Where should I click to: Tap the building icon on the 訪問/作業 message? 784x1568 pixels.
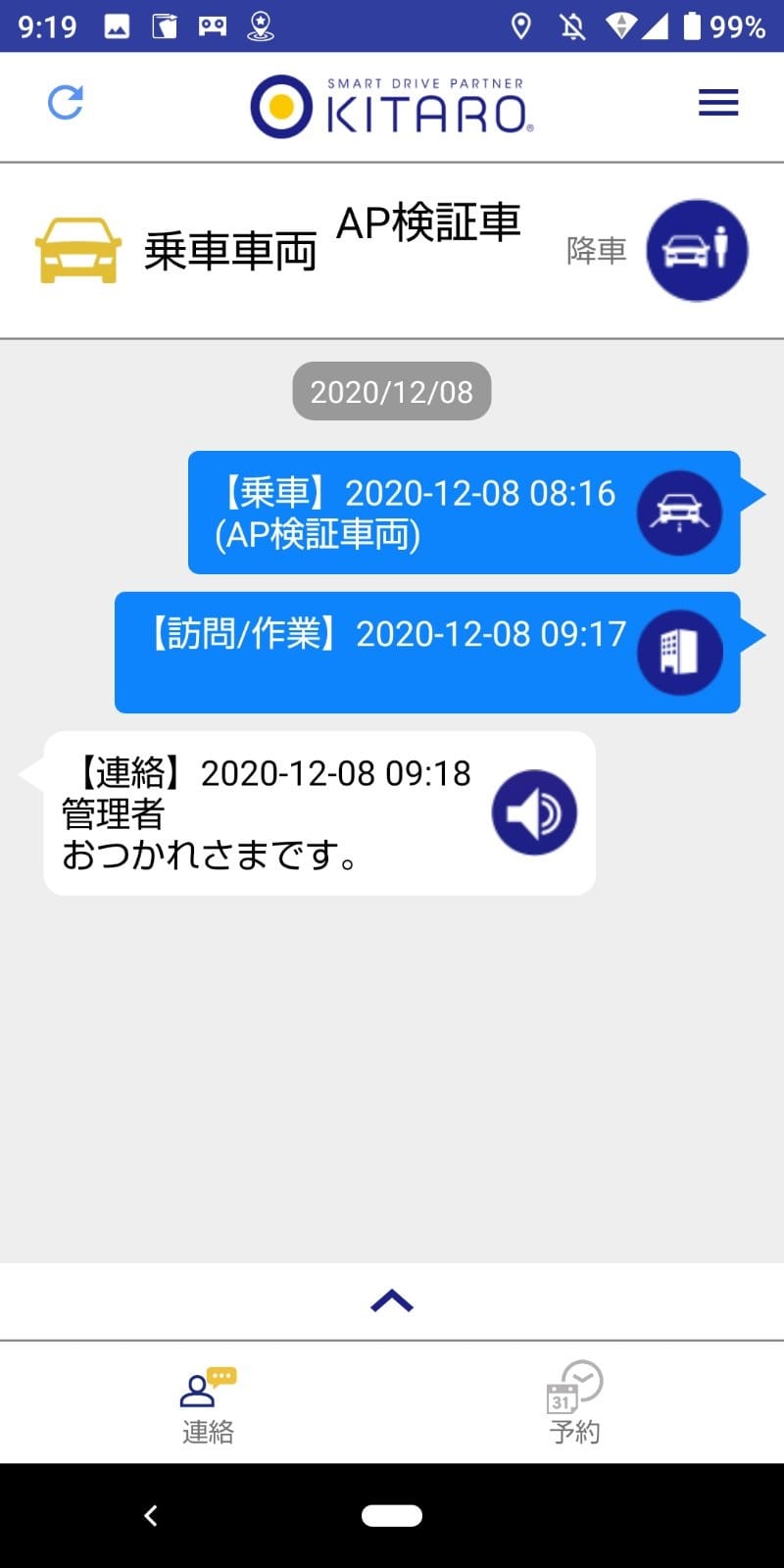point(679,652)
